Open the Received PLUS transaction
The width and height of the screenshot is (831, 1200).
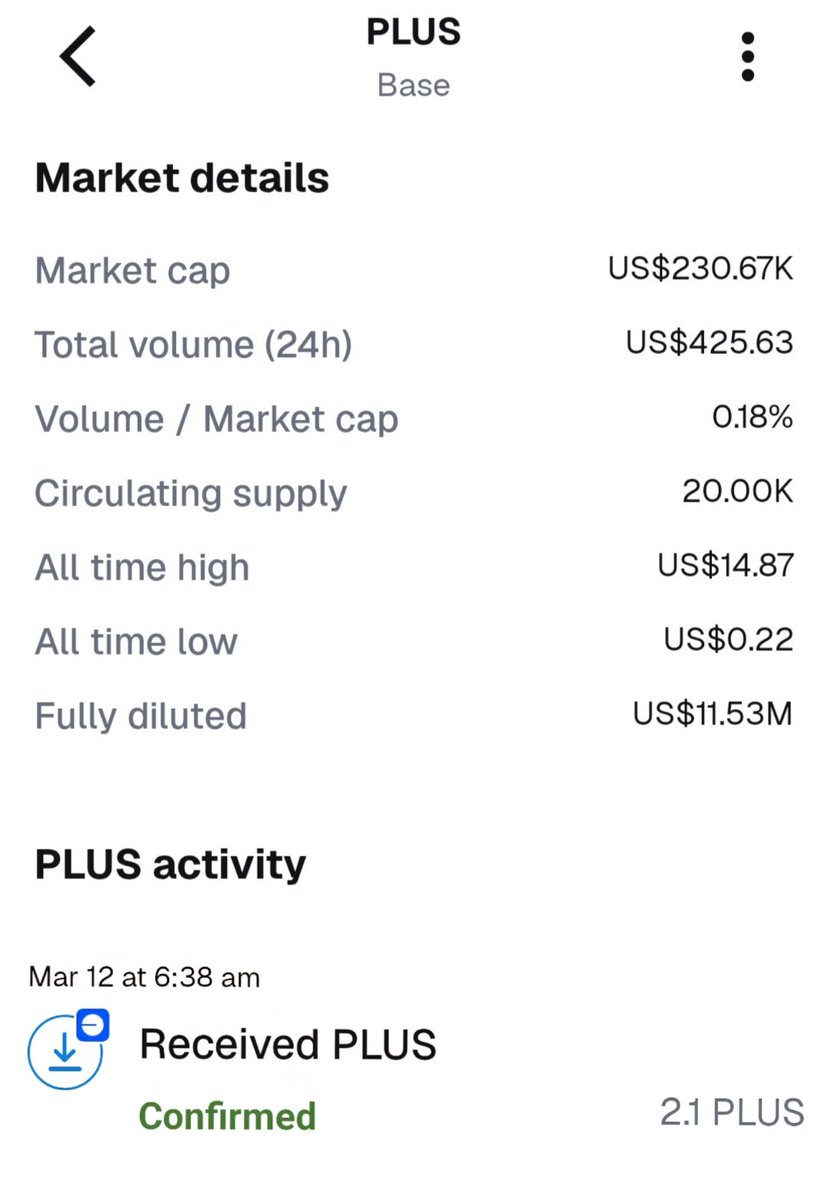288,1045
